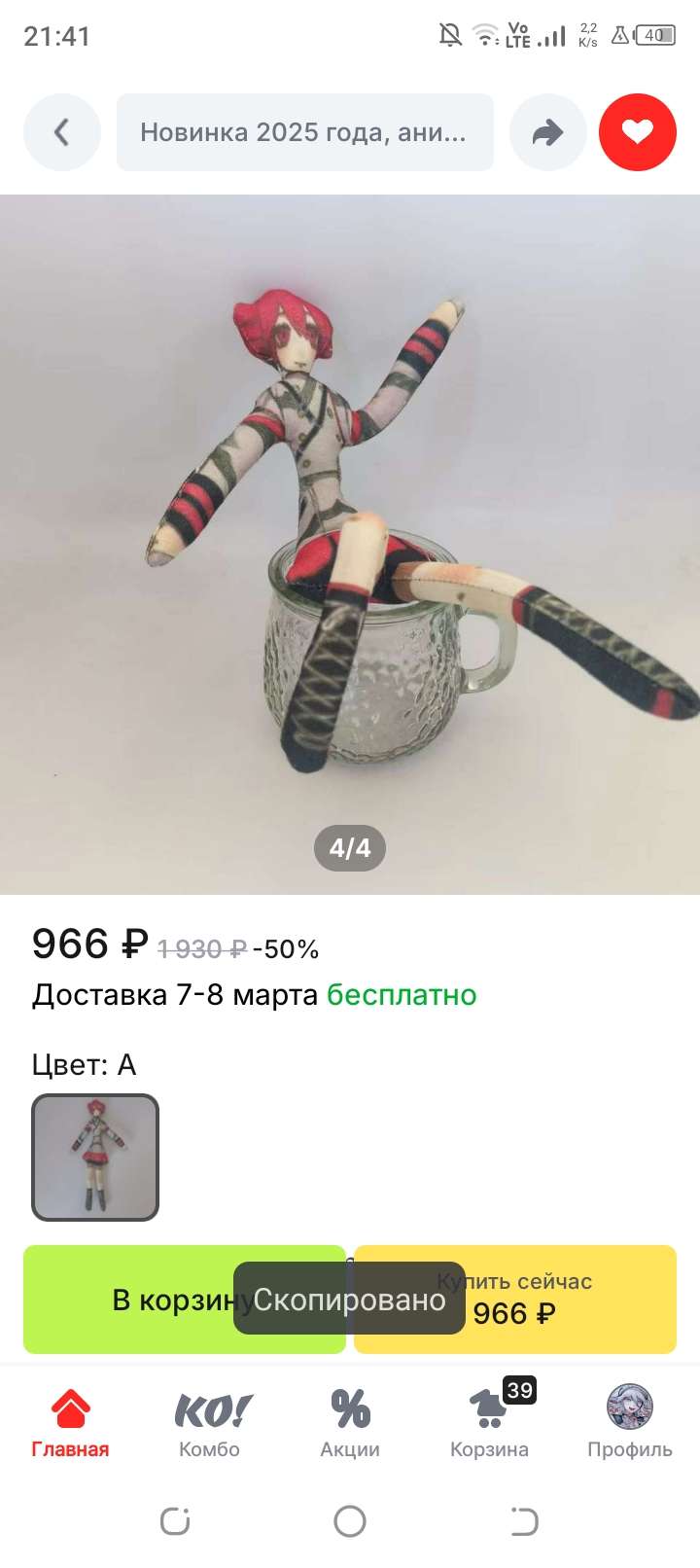Go to the Профиль tab

[x=629, y=1422]
